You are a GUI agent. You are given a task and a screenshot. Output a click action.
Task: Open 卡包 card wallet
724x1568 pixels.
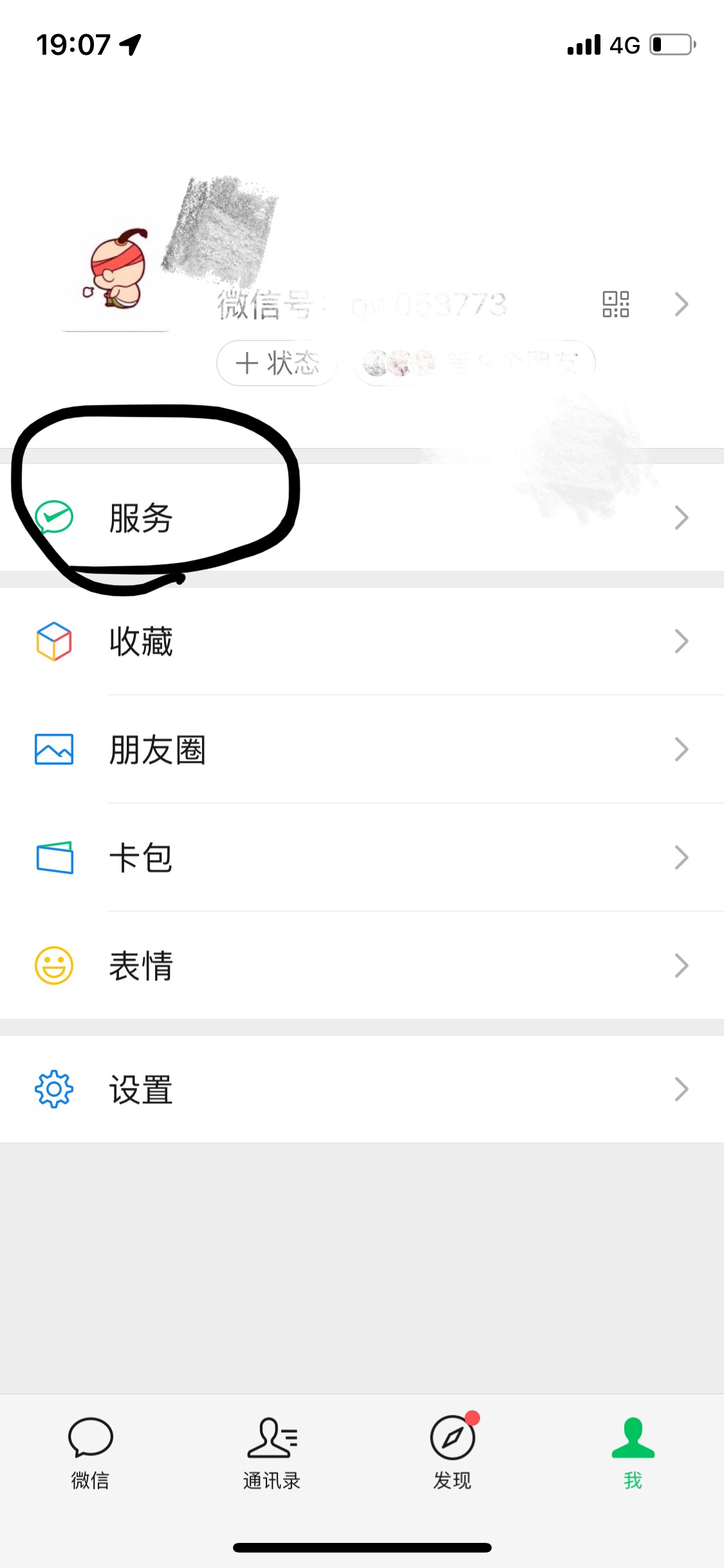coord(360,857)
